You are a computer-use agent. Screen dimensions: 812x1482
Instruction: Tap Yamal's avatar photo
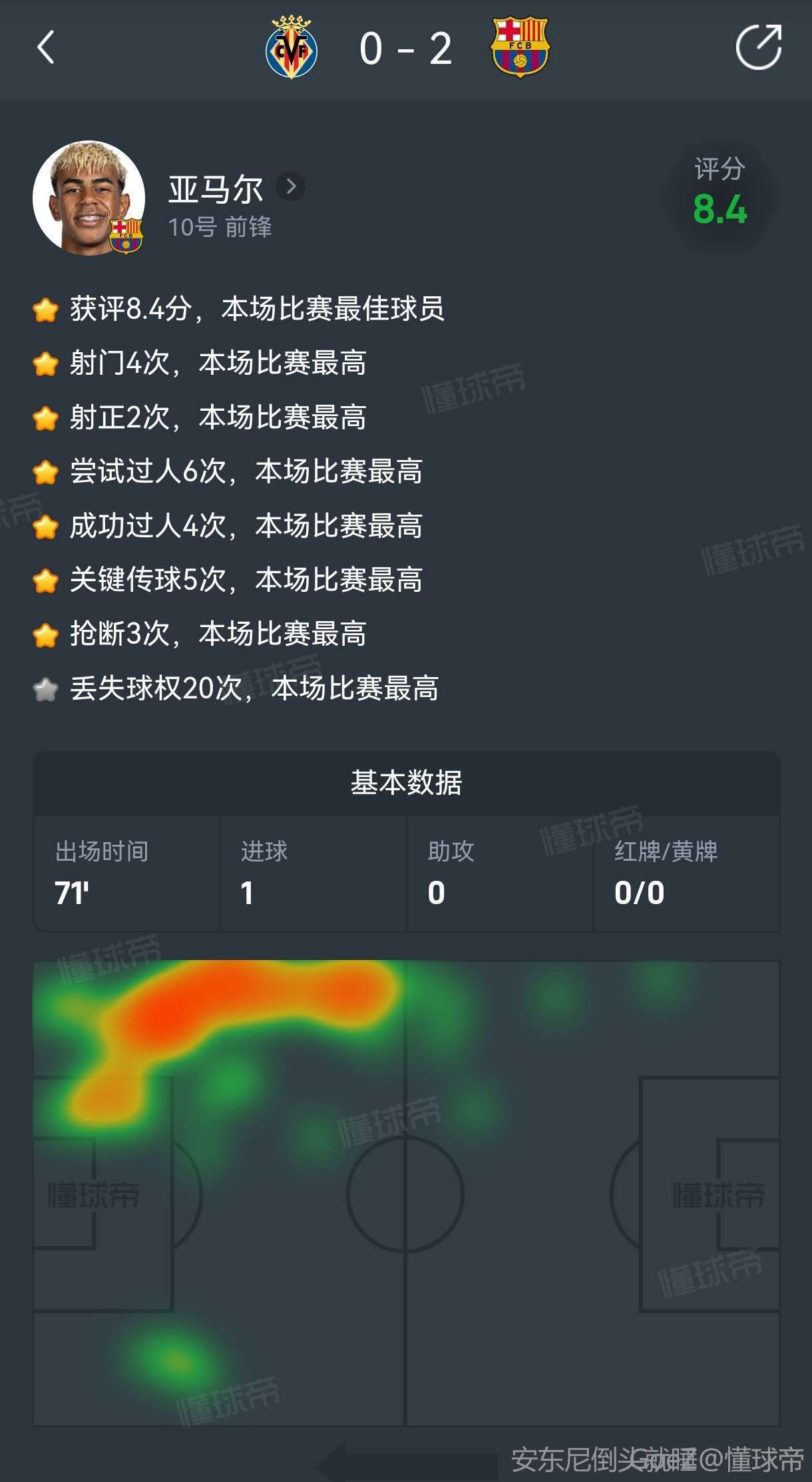click(x=89, y=198)
